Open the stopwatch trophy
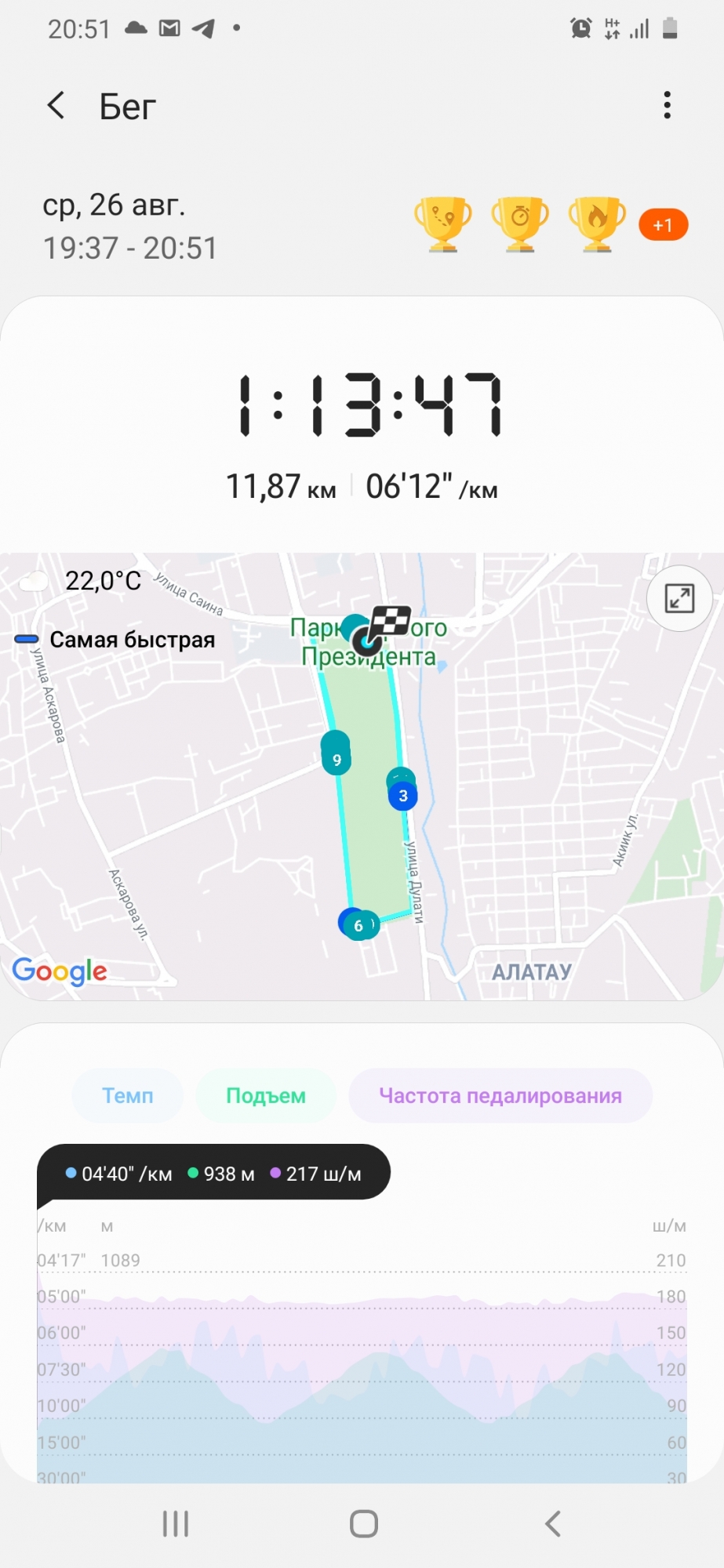Image resolution: width=724 pixels, height=1568 pixels. coord(520,224)
